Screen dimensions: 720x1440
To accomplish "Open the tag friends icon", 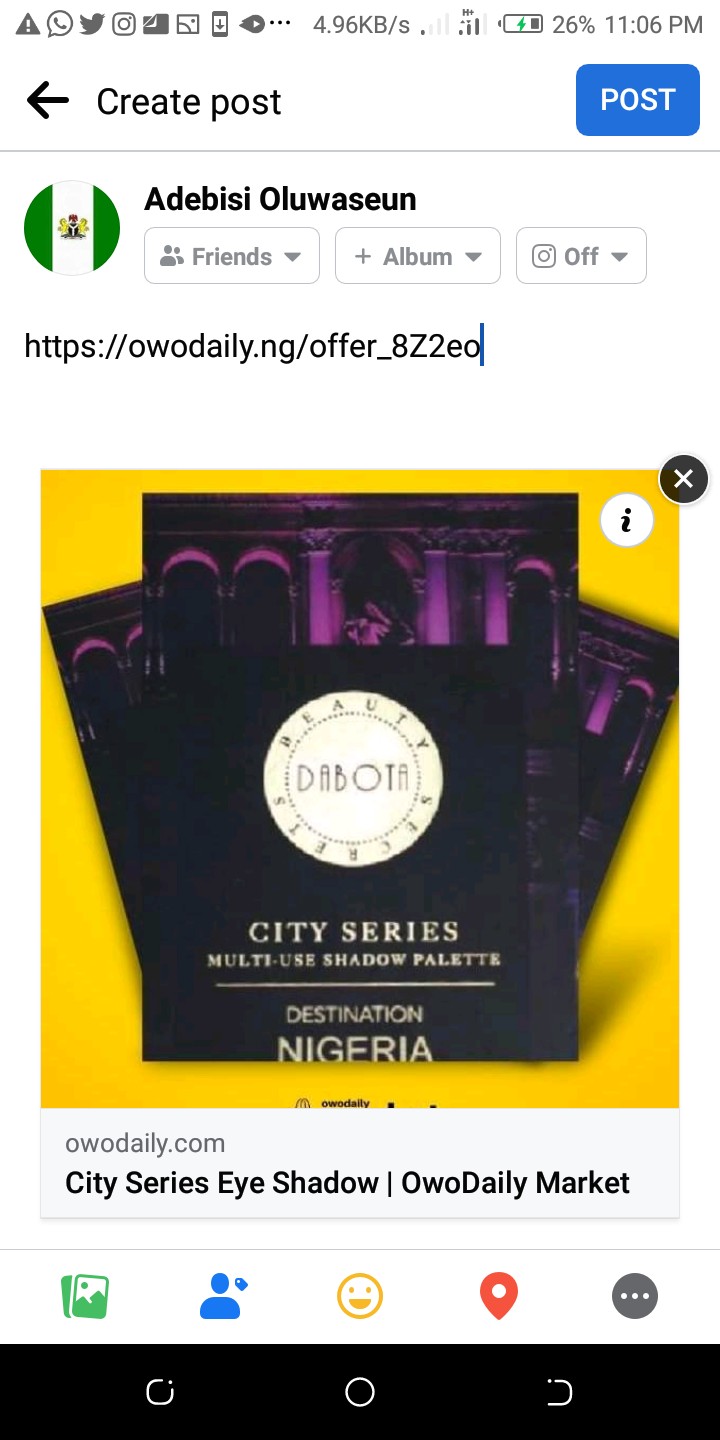I will click(x=222, y=1295).
